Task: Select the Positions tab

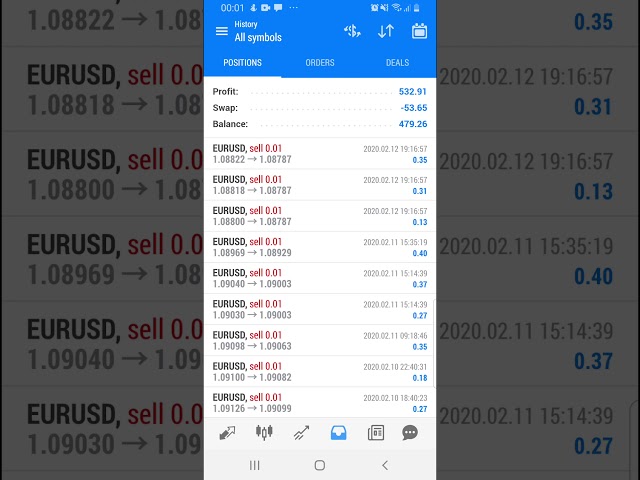Action: click(x=242, y=62)
